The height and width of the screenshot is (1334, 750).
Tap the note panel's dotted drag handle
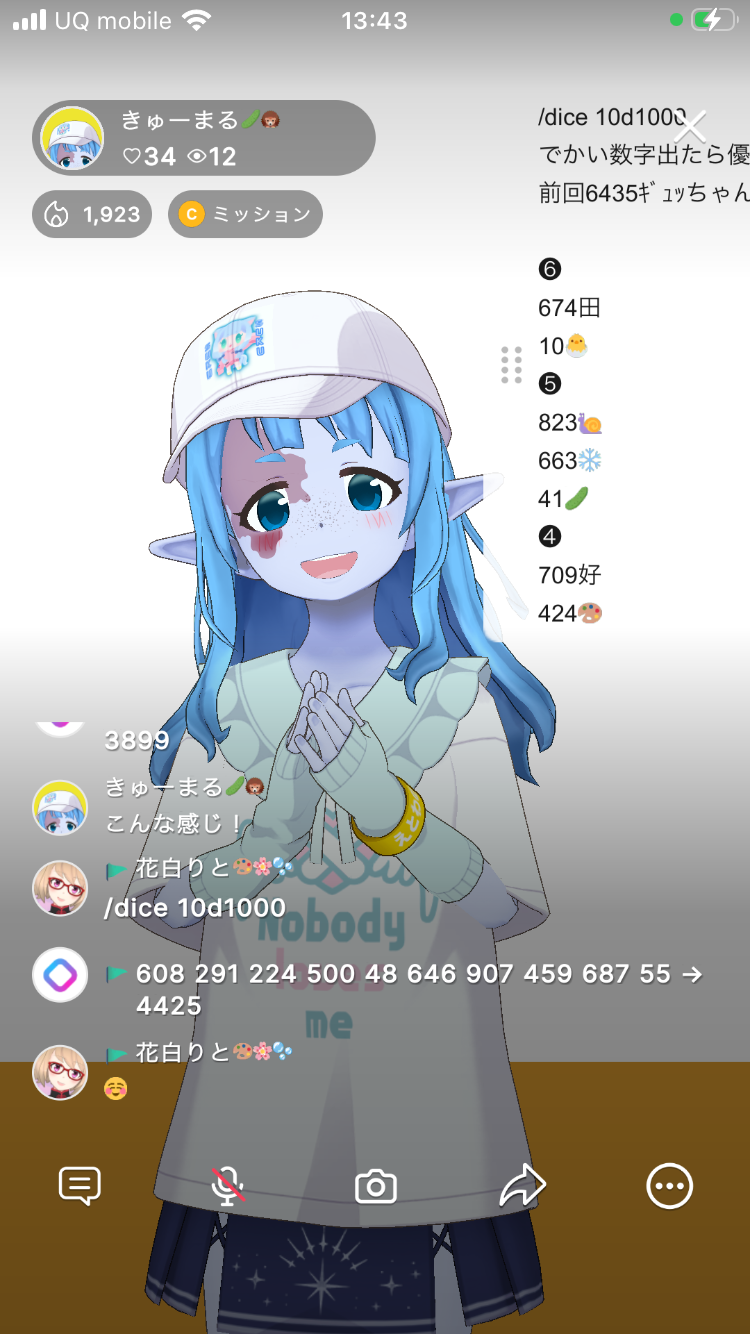point(511,365)
